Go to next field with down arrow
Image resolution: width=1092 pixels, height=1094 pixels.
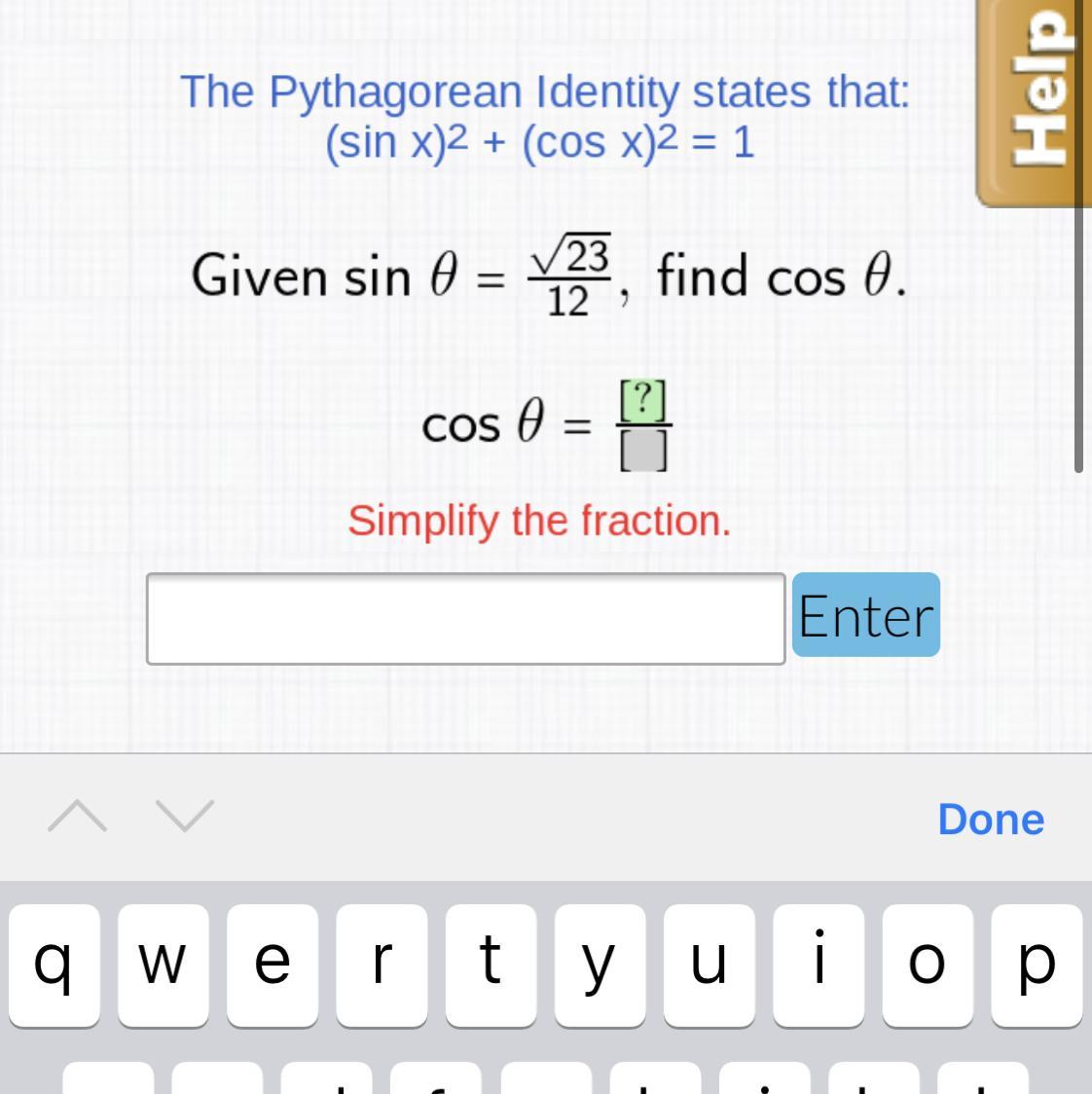coord(184,818)
